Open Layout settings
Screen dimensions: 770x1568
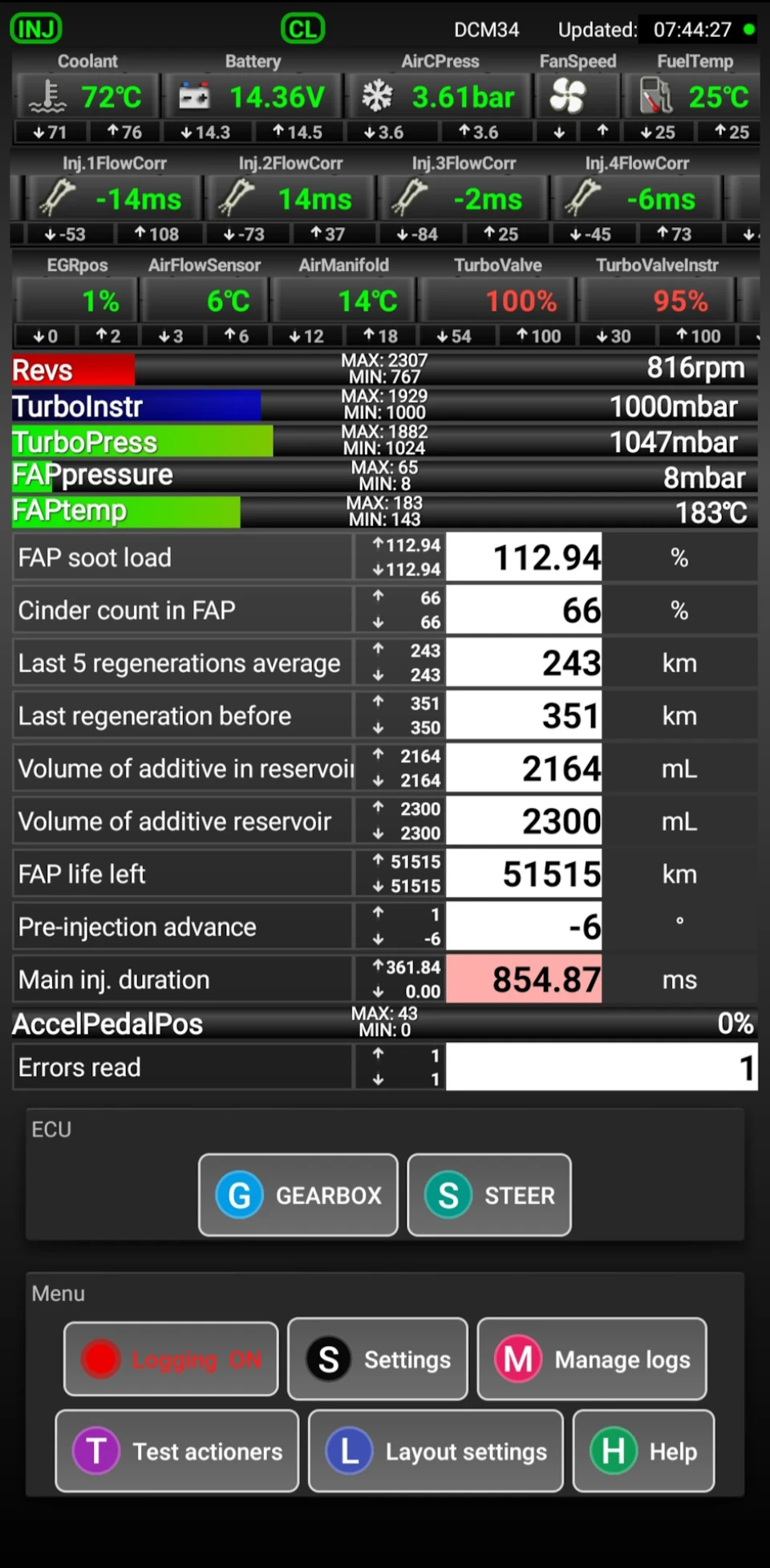point(436,1452)
